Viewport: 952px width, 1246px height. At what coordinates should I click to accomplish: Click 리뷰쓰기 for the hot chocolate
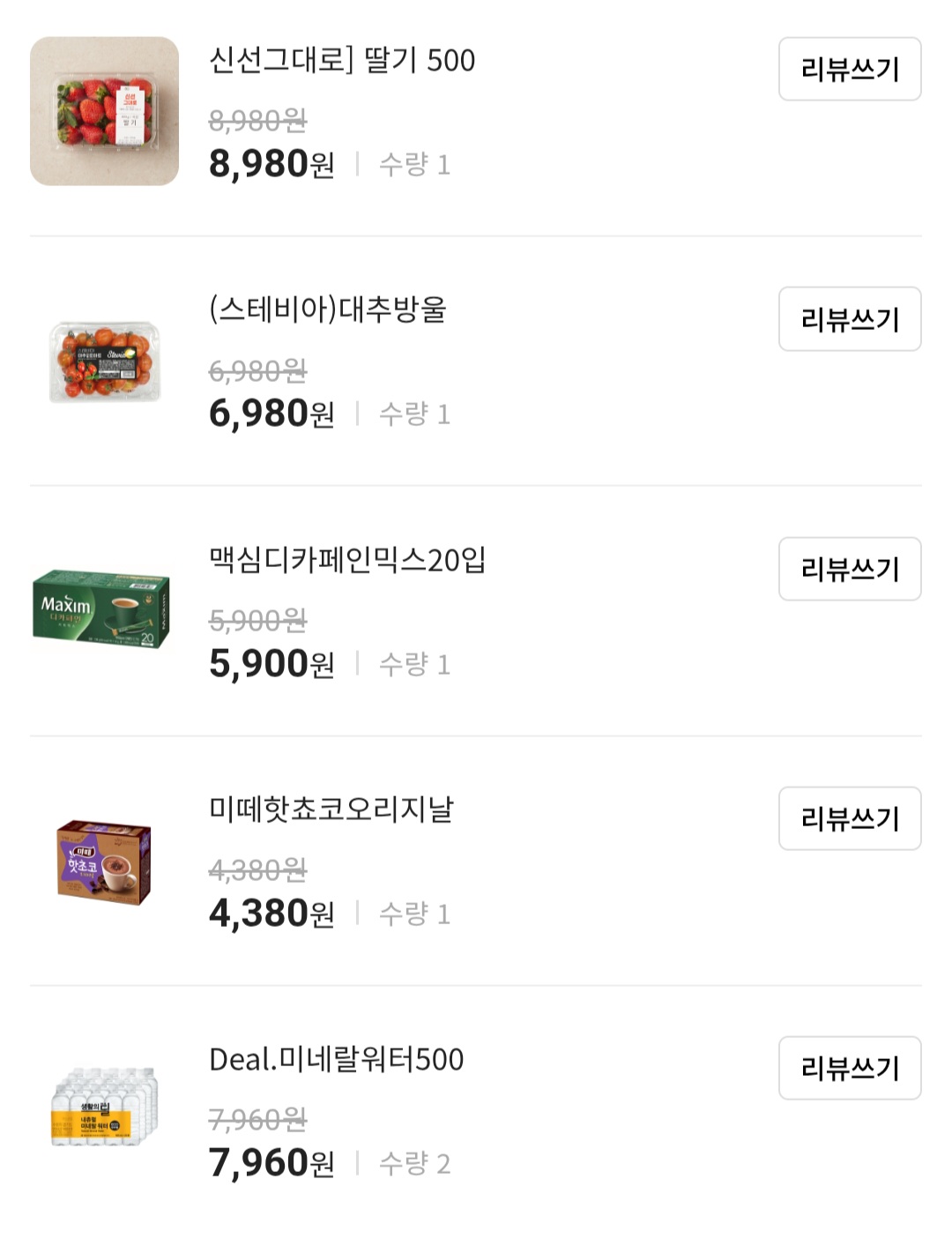coord(849,818)
